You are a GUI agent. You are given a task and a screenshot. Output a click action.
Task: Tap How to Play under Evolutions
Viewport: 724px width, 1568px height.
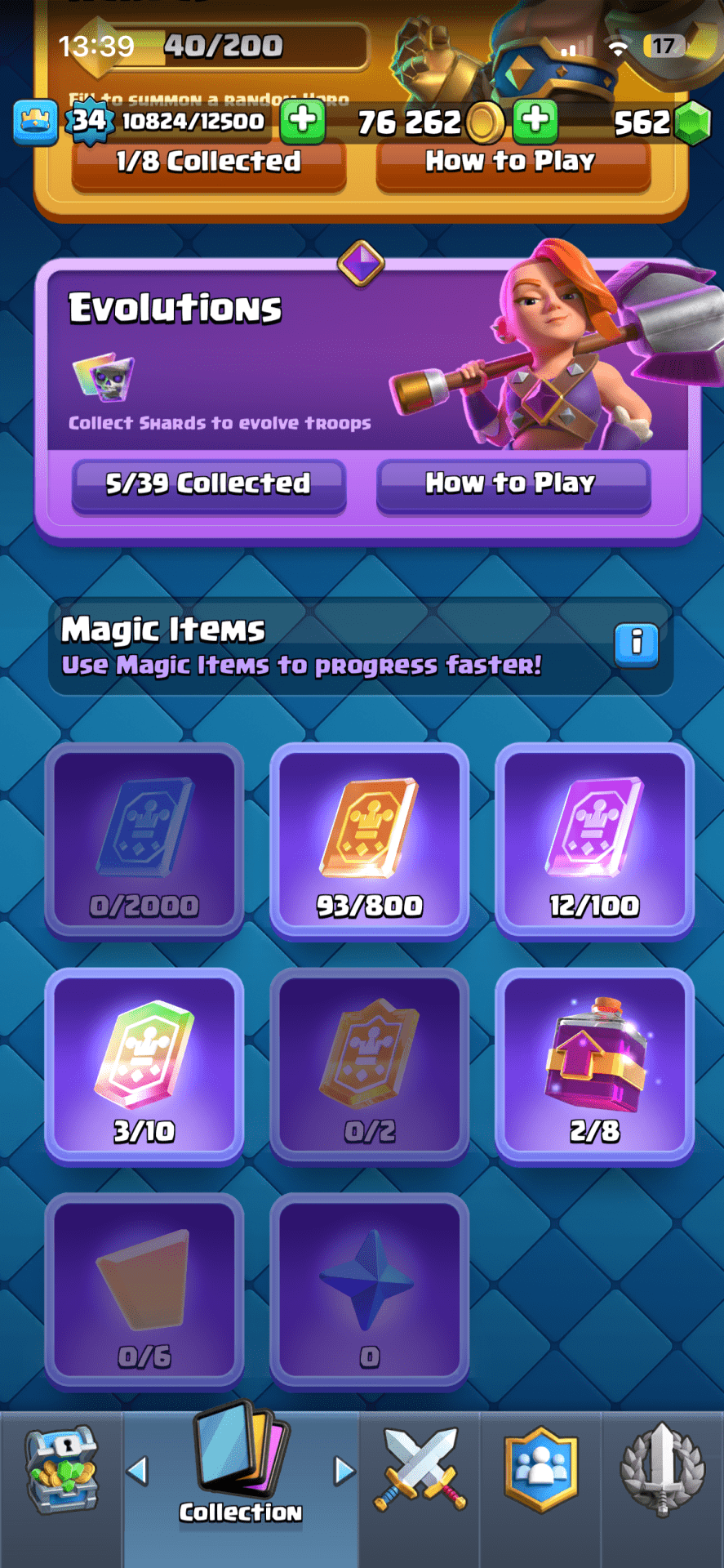tap(513, 485)
